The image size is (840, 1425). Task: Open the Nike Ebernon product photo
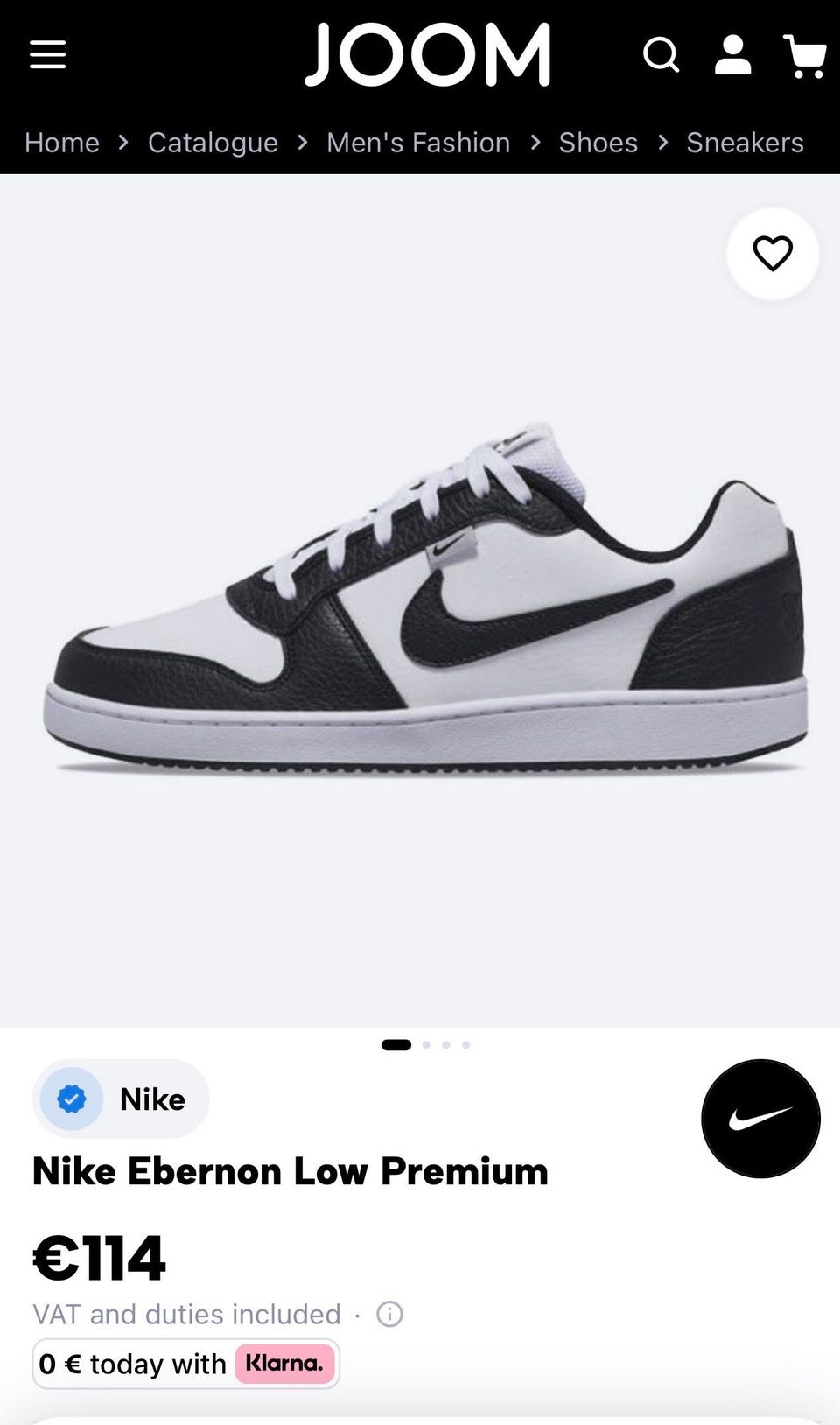coord(420,600)
